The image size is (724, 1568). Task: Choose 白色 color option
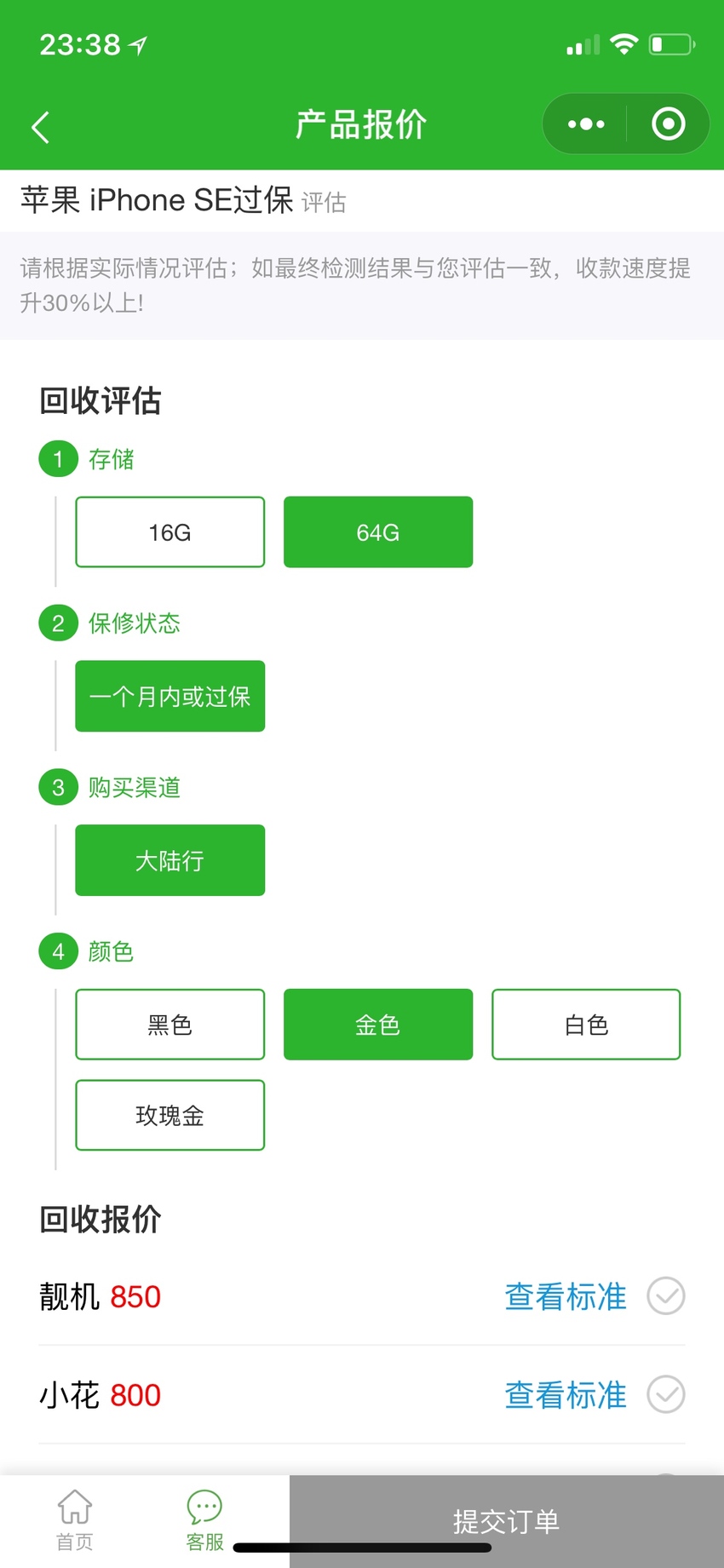click(x=586, y=1025)
